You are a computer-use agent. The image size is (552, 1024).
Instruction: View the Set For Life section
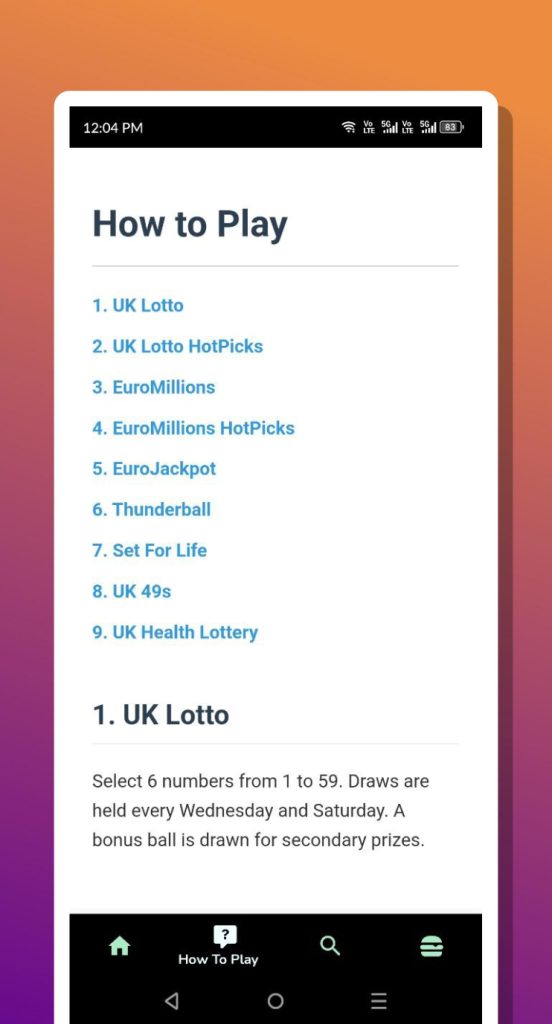pos(150,551)
